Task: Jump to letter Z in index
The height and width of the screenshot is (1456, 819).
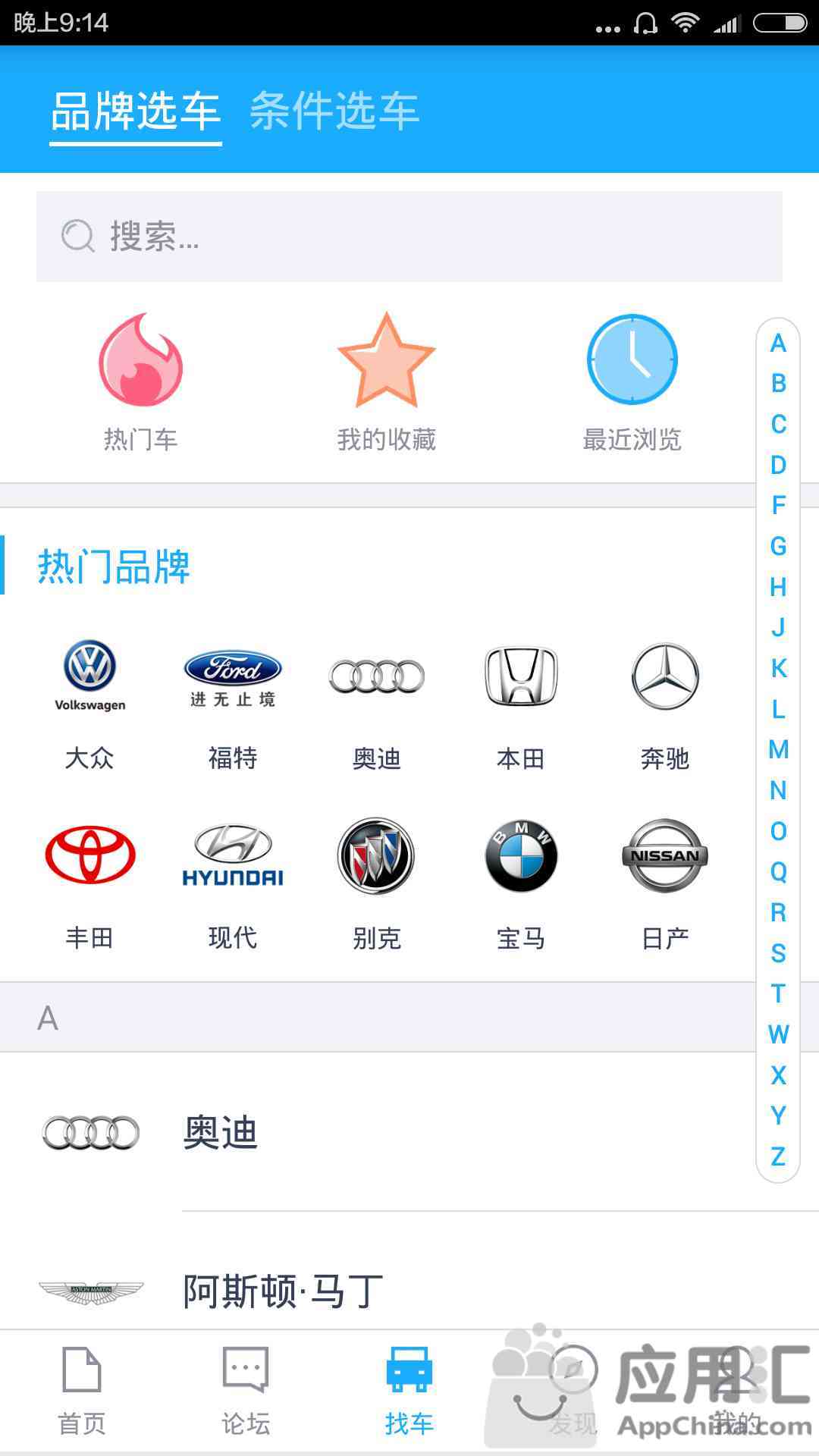Action: 778,1156
